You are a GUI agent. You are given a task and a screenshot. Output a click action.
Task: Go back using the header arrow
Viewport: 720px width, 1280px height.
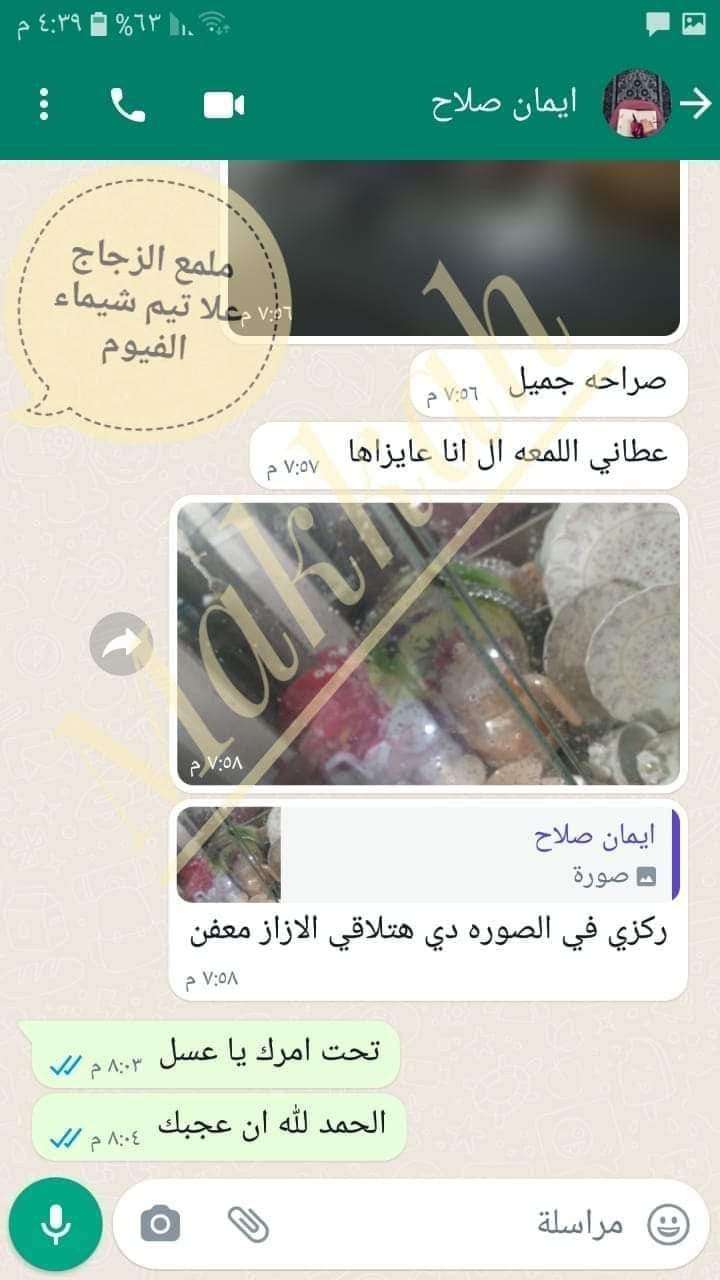pyautogui.click(x=695, y=104)
